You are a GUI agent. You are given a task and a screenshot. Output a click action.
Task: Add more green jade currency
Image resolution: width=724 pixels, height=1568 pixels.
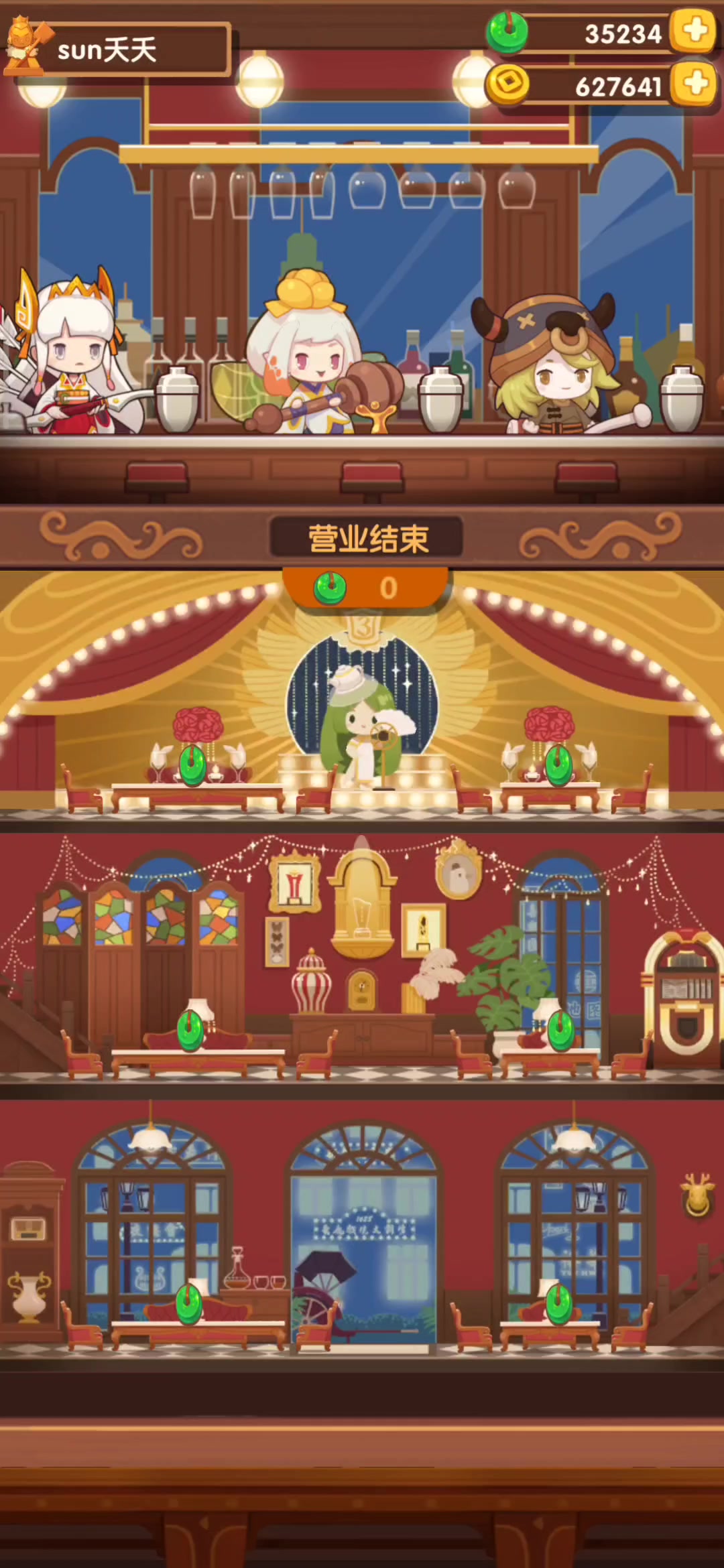point(695,31)
